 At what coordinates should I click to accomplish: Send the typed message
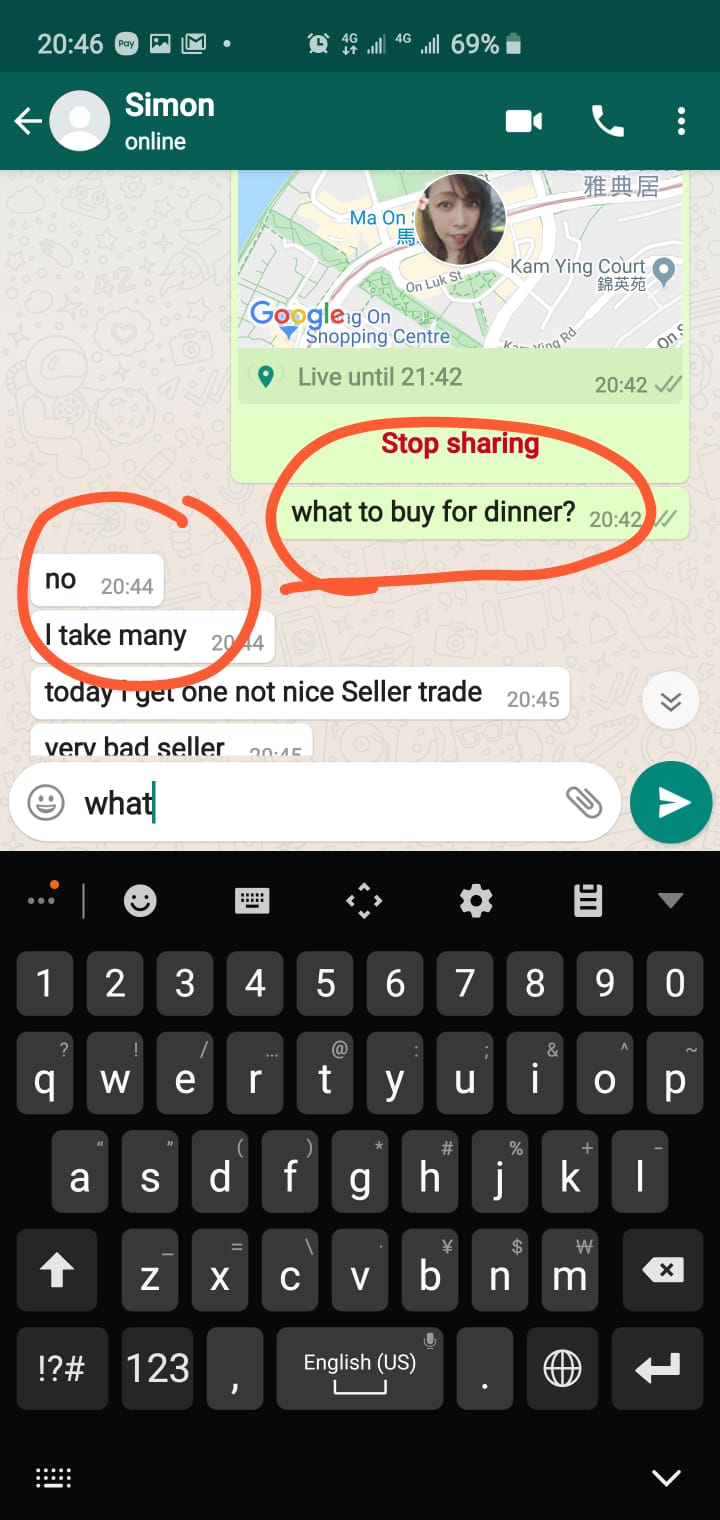pos(671,802)
